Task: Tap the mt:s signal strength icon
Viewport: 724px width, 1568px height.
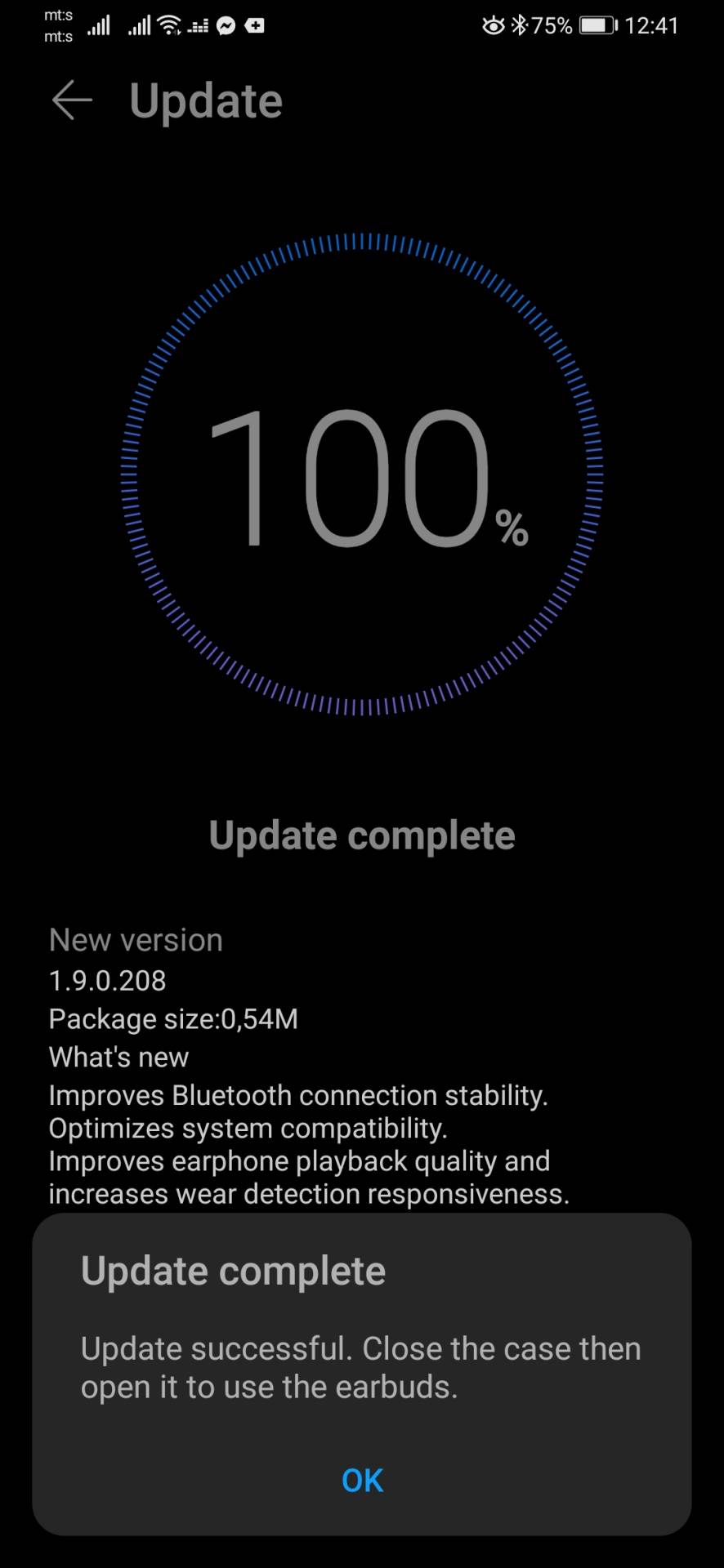Action: (99, 25)
